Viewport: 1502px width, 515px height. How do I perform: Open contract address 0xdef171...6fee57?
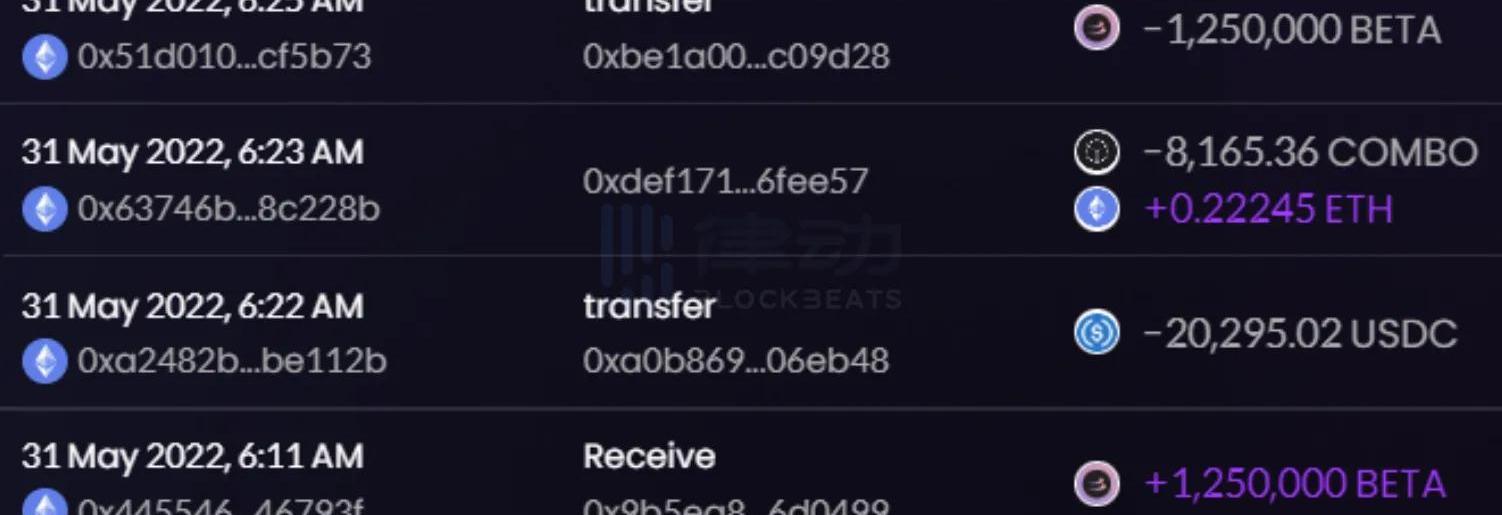coord(725,181)
